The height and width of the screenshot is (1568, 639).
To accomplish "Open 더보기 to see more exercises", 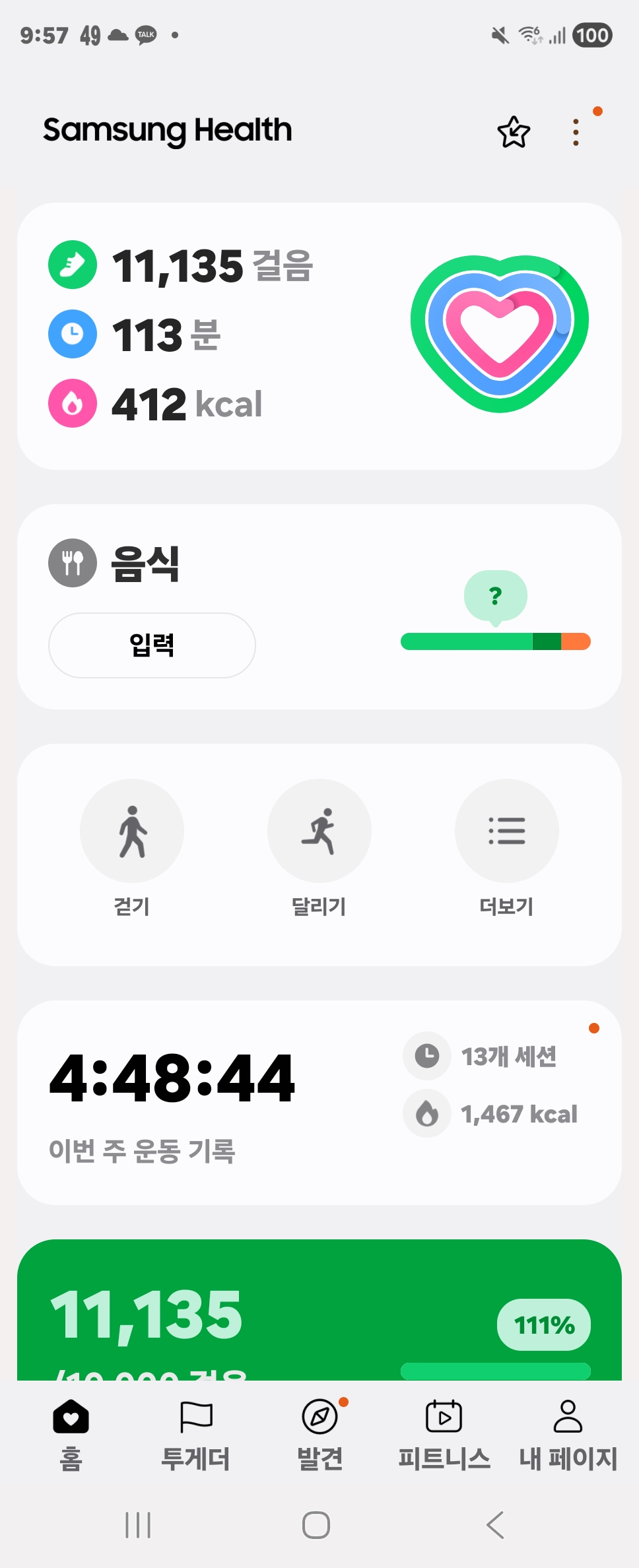I will (x=506, y=830).
